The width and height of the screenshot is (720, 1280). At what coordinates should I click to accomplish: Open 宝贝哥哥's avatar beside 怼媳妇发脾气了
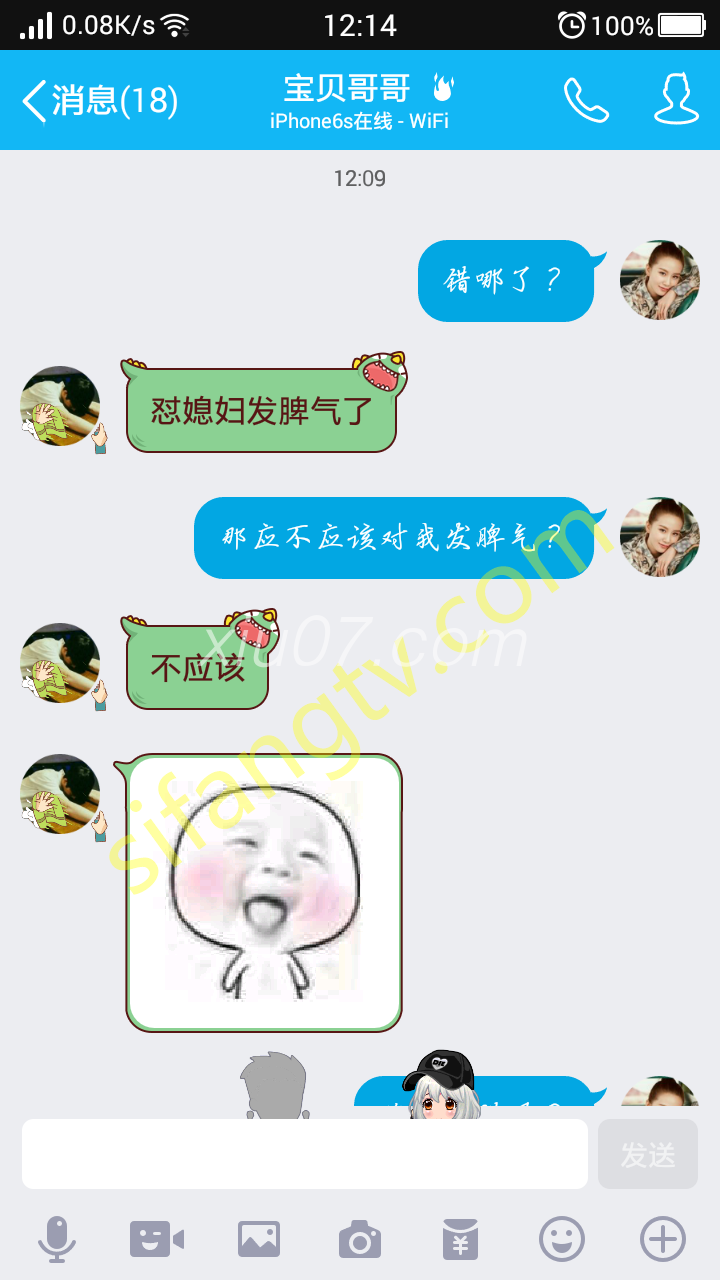click(60, 406)
